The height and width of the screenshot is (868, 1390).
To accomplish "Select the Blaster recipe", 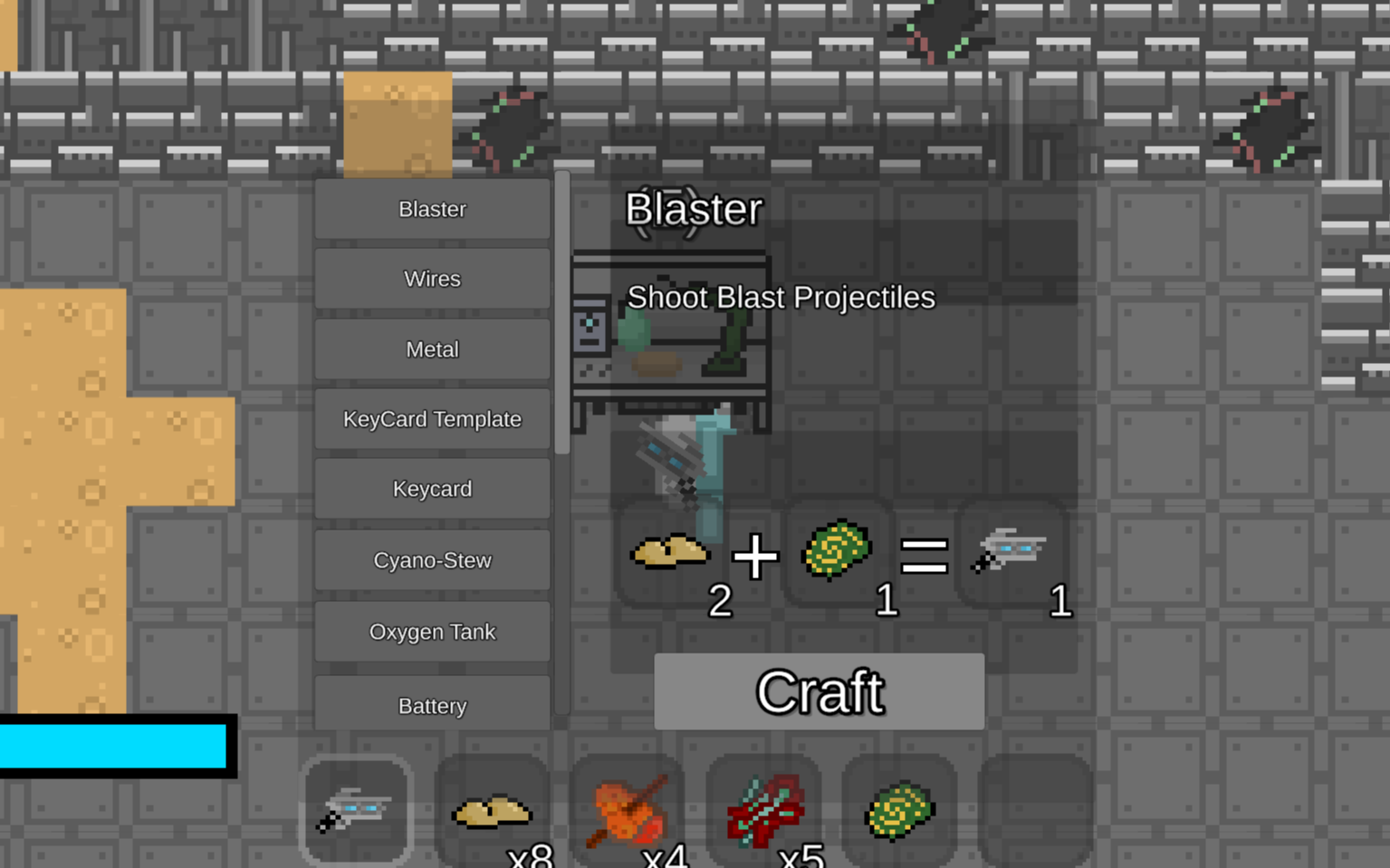I will pyautogui.click(x=432, y=209).
